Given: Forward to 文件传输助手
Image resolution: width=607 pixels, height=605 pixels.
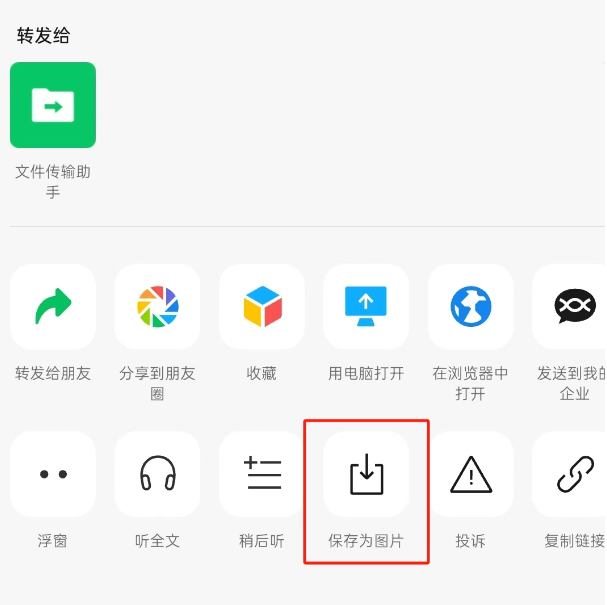Looking at the screenshot, I should pos(53,105).
